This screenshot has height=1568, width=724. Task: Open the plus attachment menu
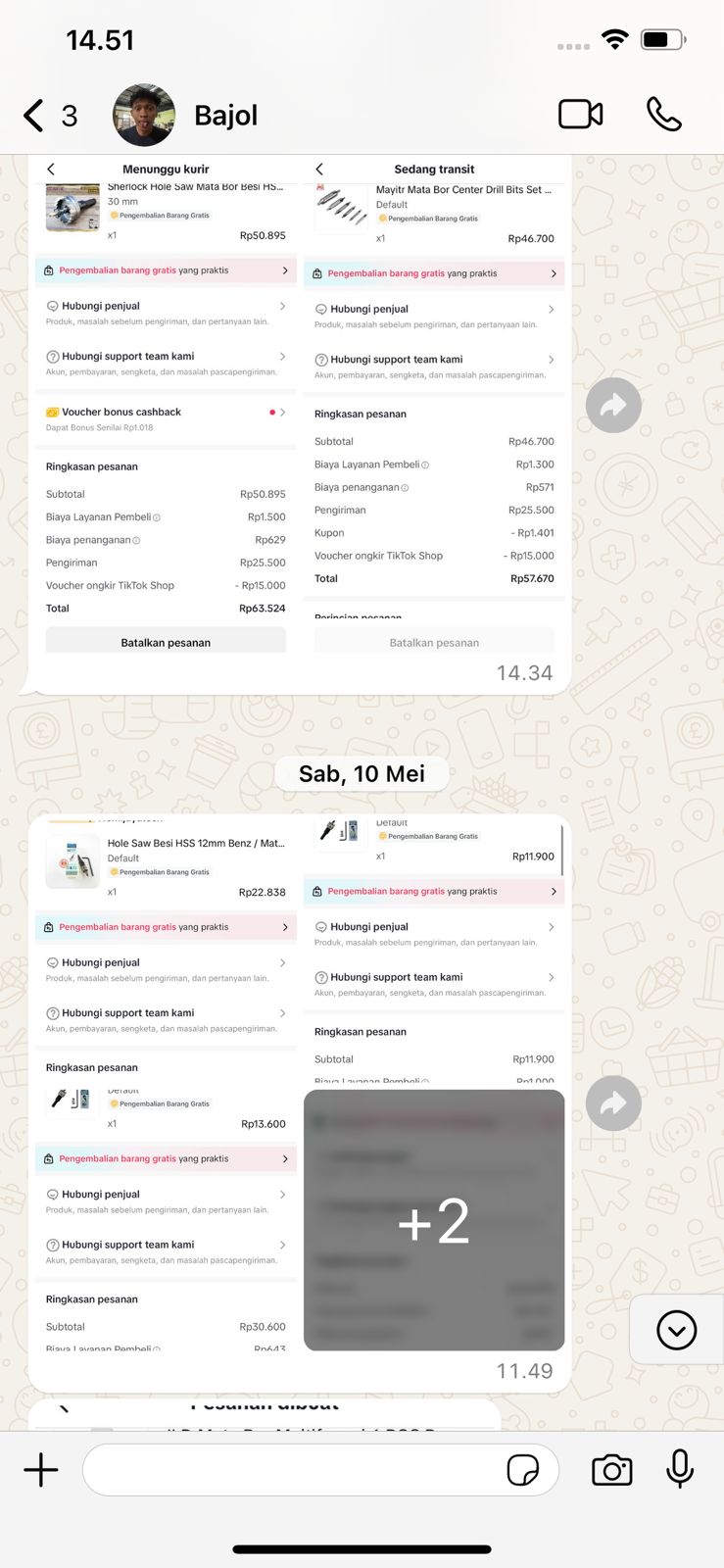(41, 1470)
